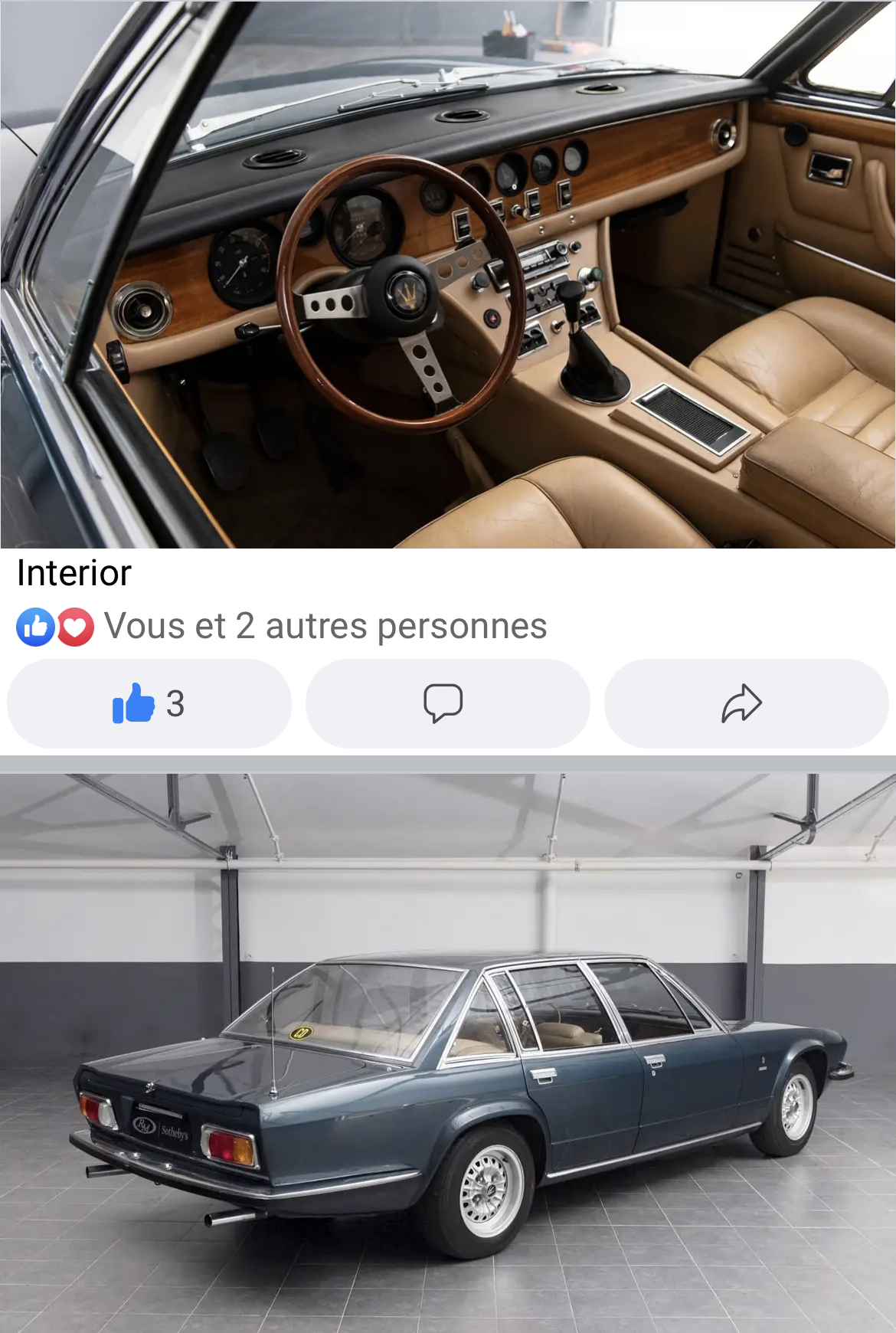Viewport: 896px width, 1333px height.
Task: Share the Interior photo
Action: coord(746,703)
